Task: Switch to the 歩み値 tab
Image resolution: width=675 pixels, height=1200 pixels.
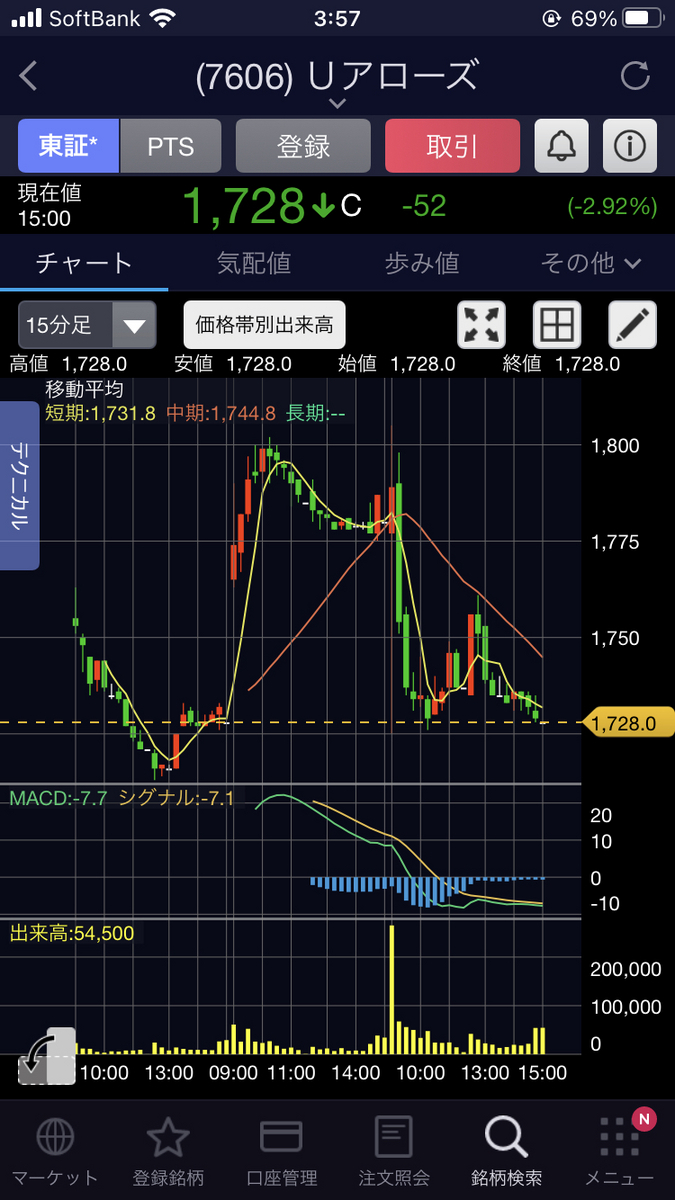Action: (421, 263)
